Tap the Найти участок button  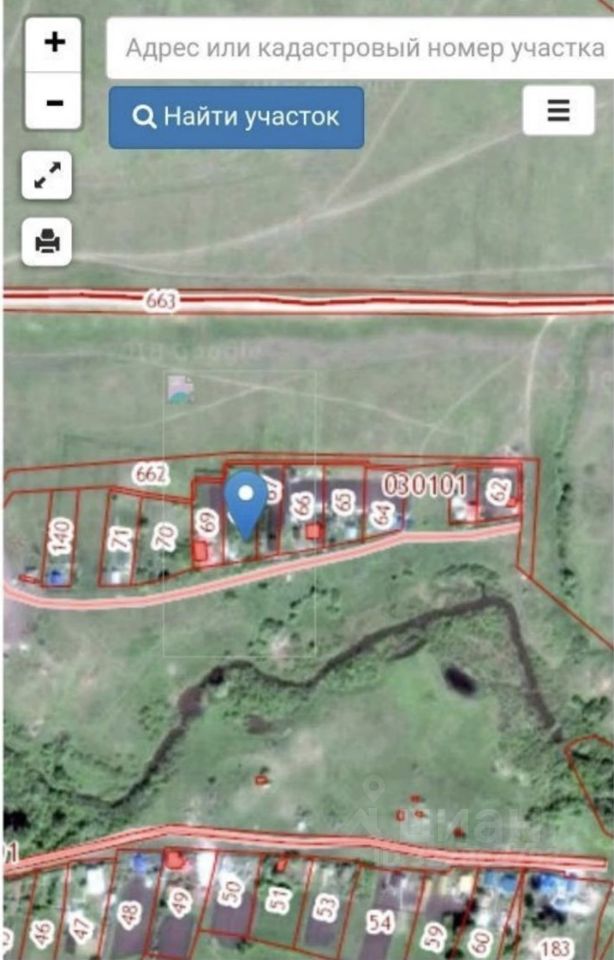pos(236,117)
